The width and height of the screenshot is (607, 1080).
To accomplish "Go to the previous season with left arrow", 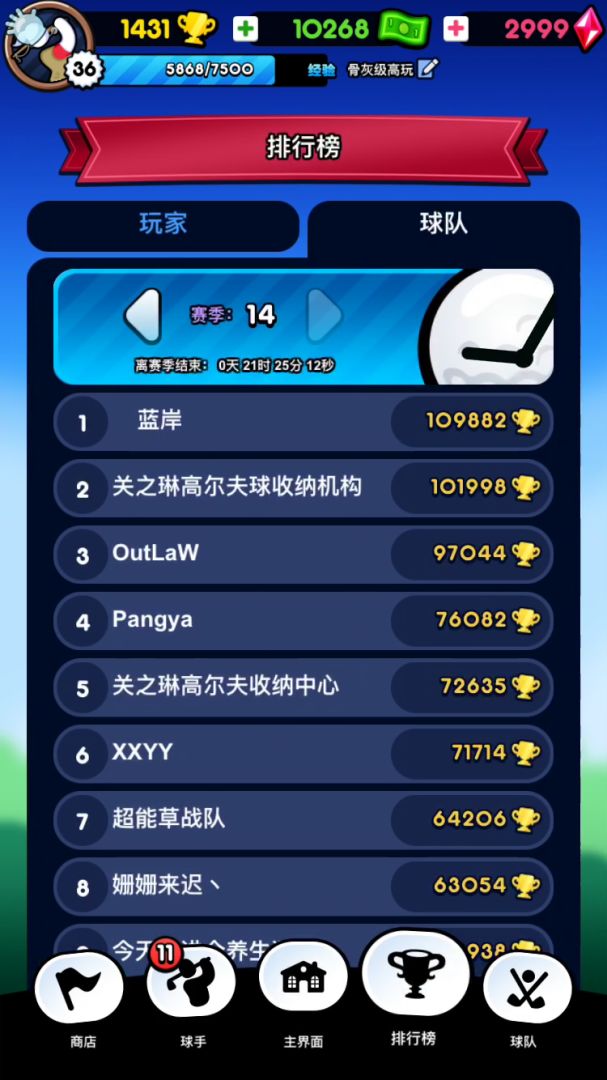I will click(x=143, y=316).
